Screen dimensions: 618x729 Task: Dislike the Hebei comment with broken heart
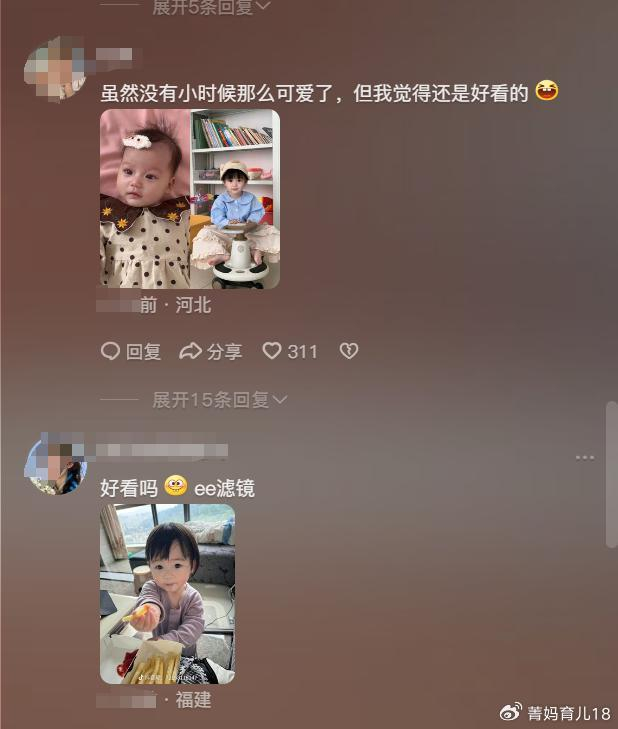click(x=348, y=351)
